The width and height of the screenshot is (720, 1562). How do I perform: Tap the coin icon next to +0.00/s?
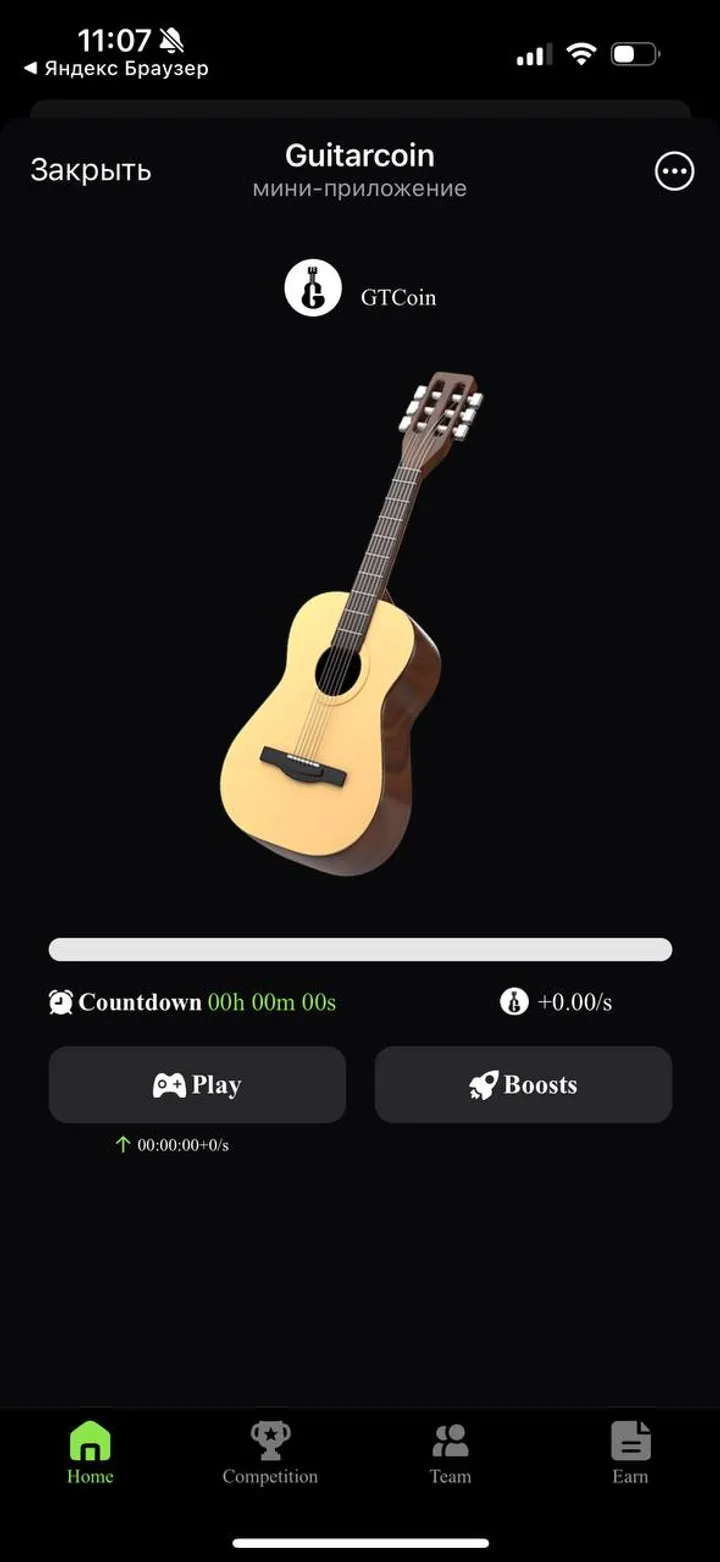pyautogui.click(x=514, y=1001)
